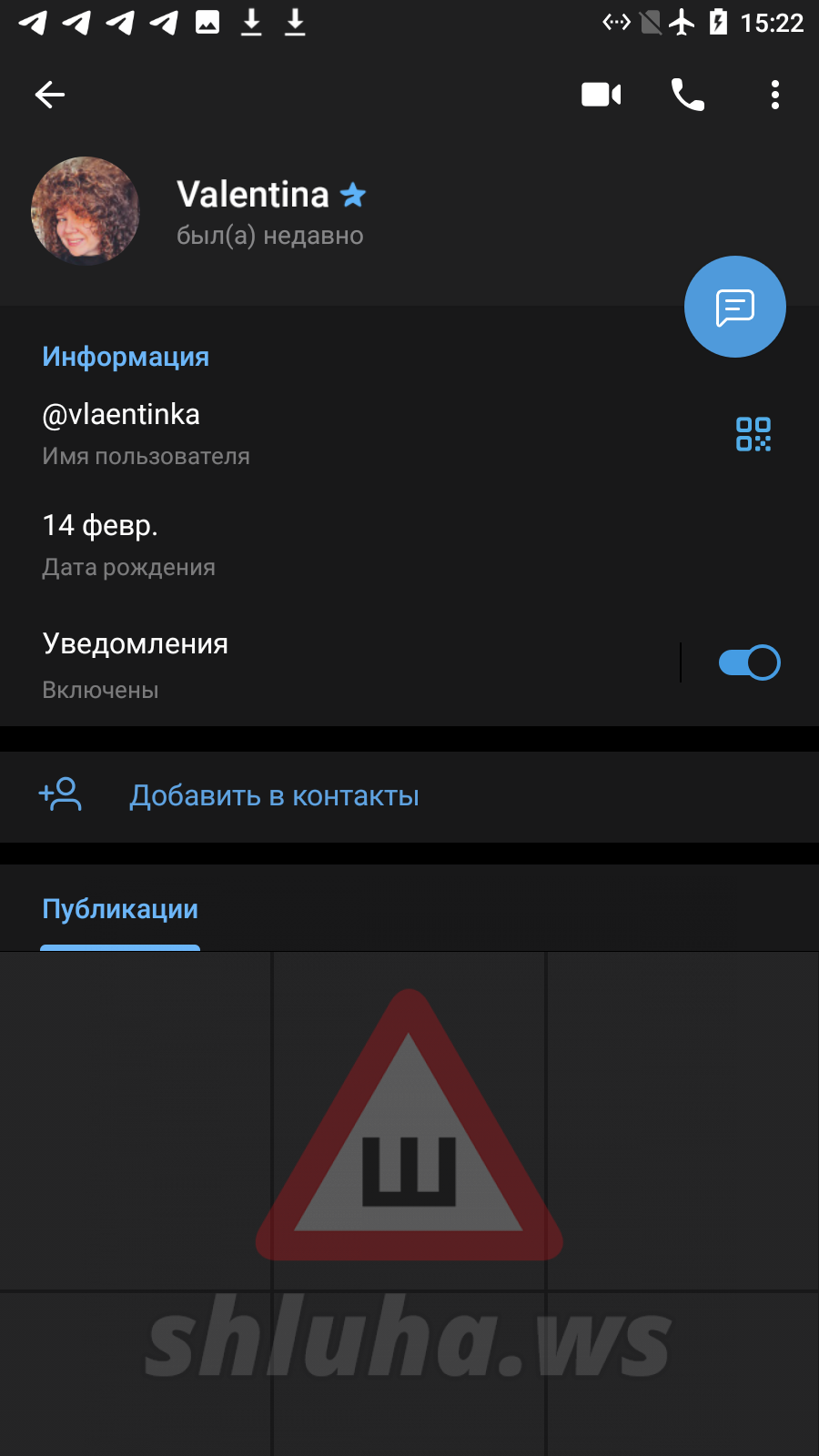Screen dimensions: 819x1456
Task: Go back using the arrow
Action: 50,95
